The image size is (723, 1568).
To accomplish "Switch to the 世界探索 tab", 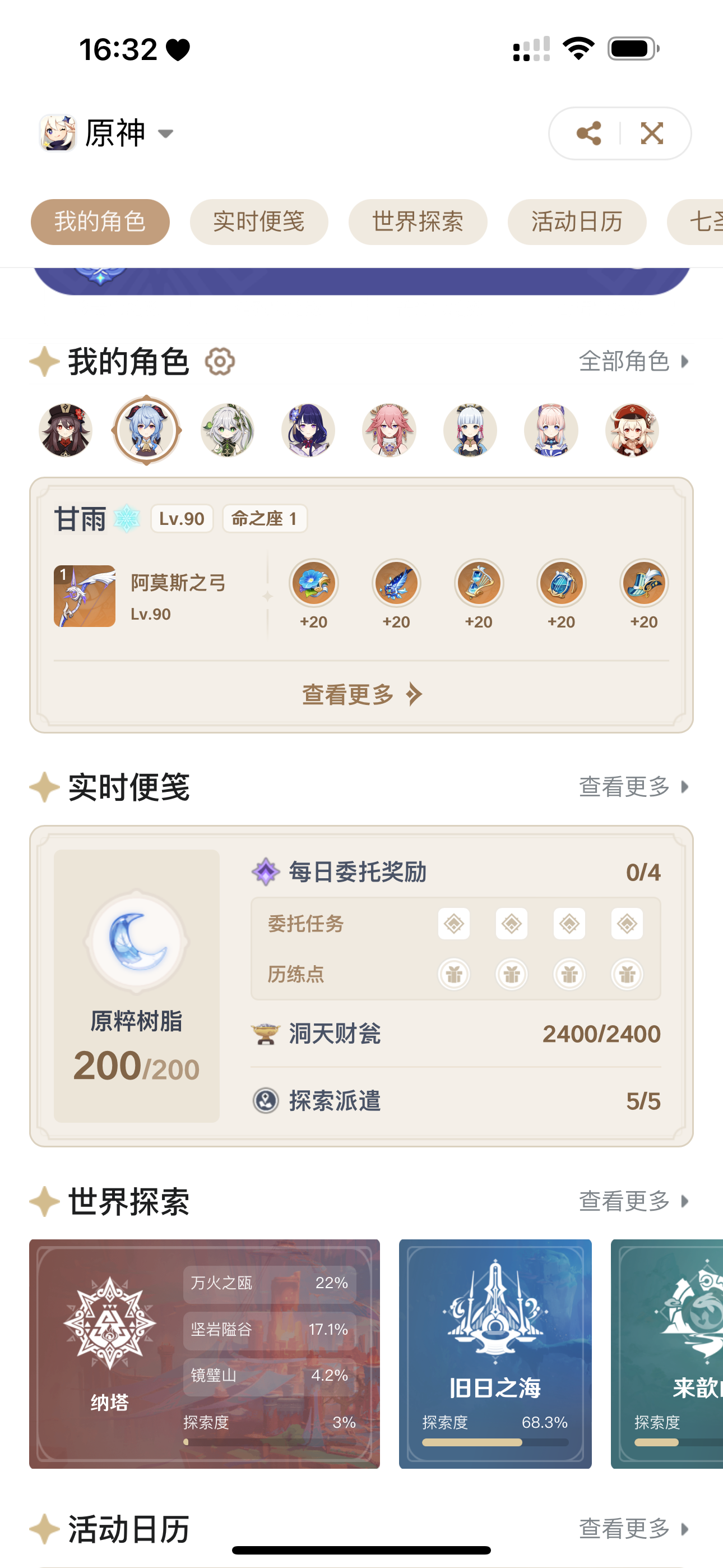I will pos(418,222).
